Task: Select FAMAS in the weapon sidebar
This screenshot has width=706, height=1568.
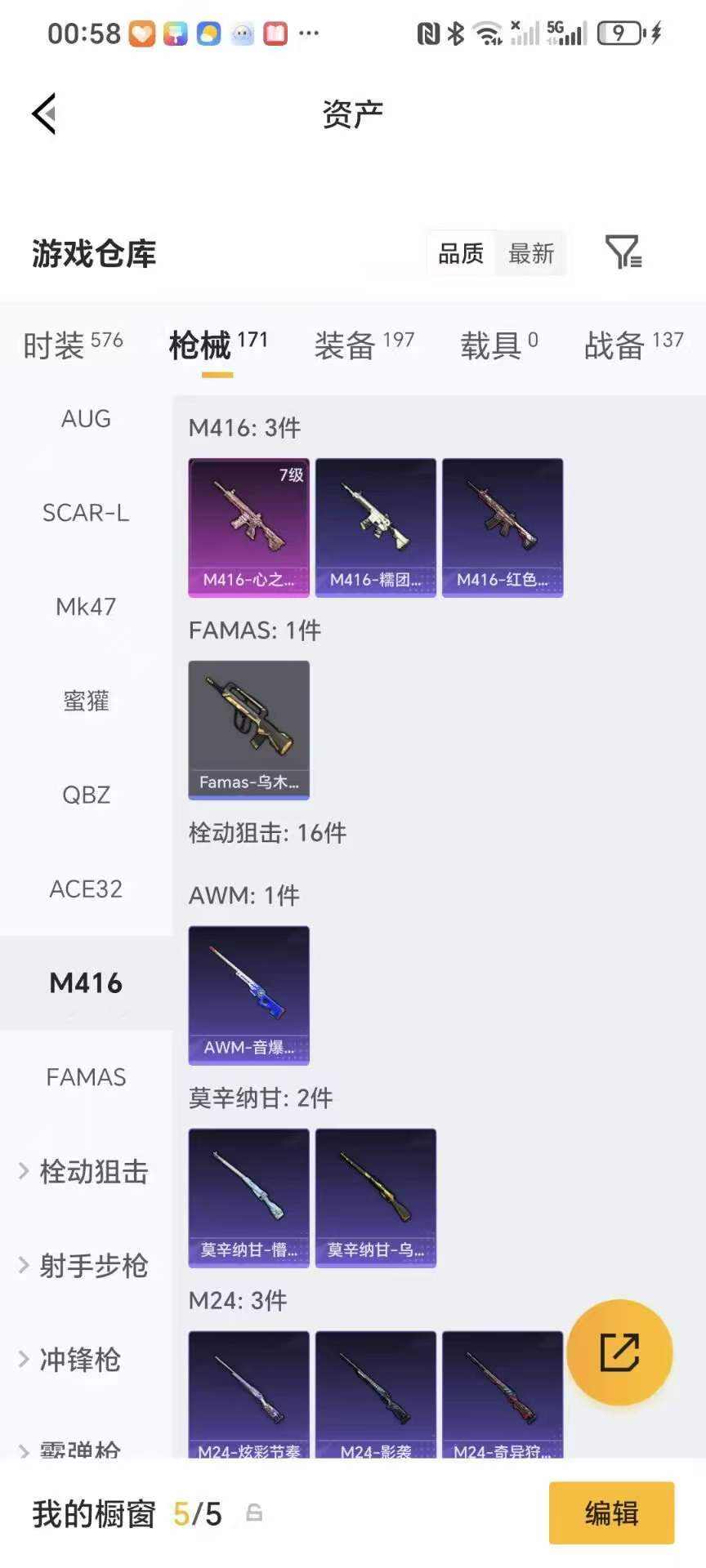Action: click(86, 1077)
